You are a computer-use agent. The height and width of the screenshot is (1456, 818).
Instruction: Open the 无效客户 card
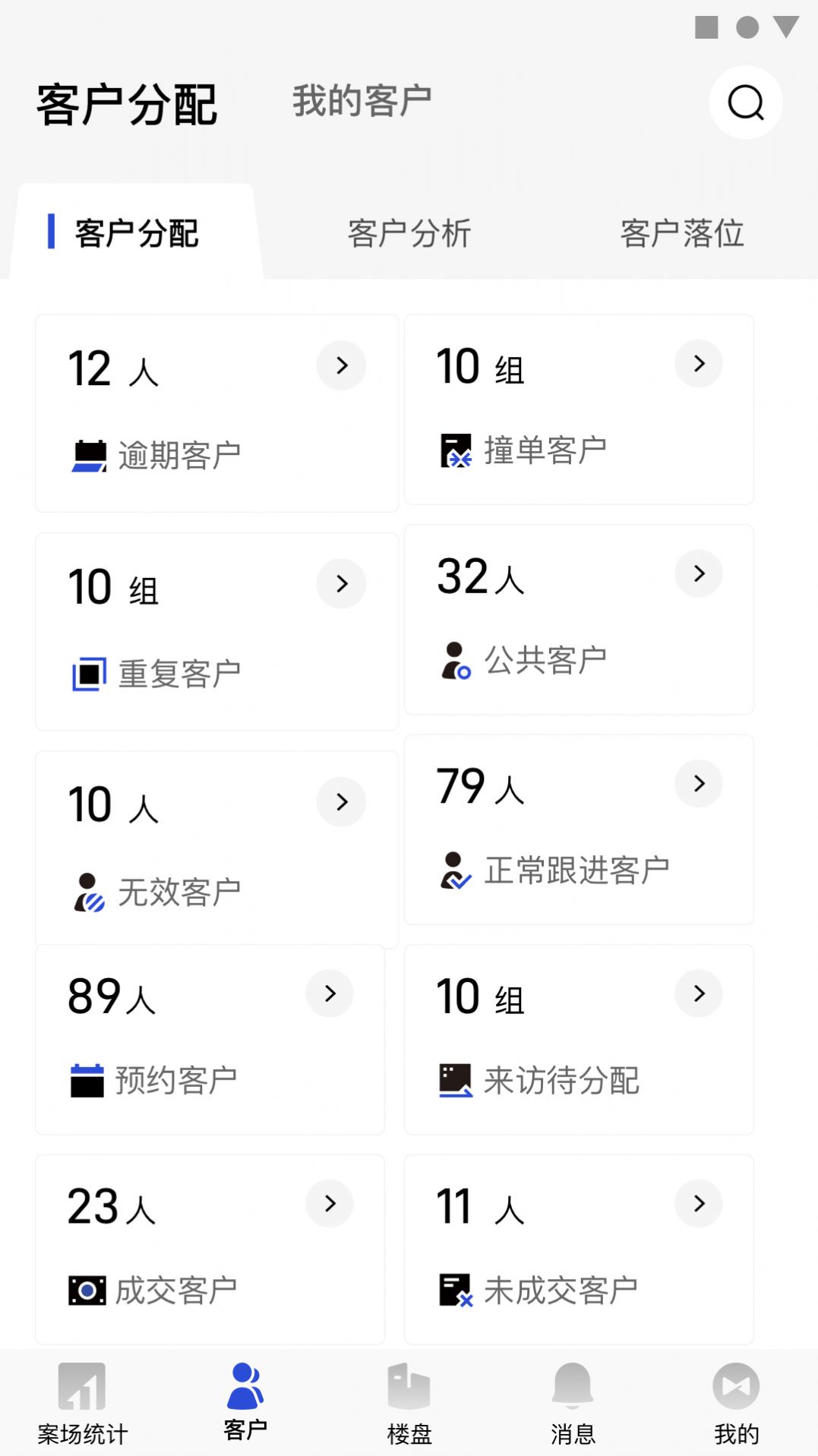(217, 849)
